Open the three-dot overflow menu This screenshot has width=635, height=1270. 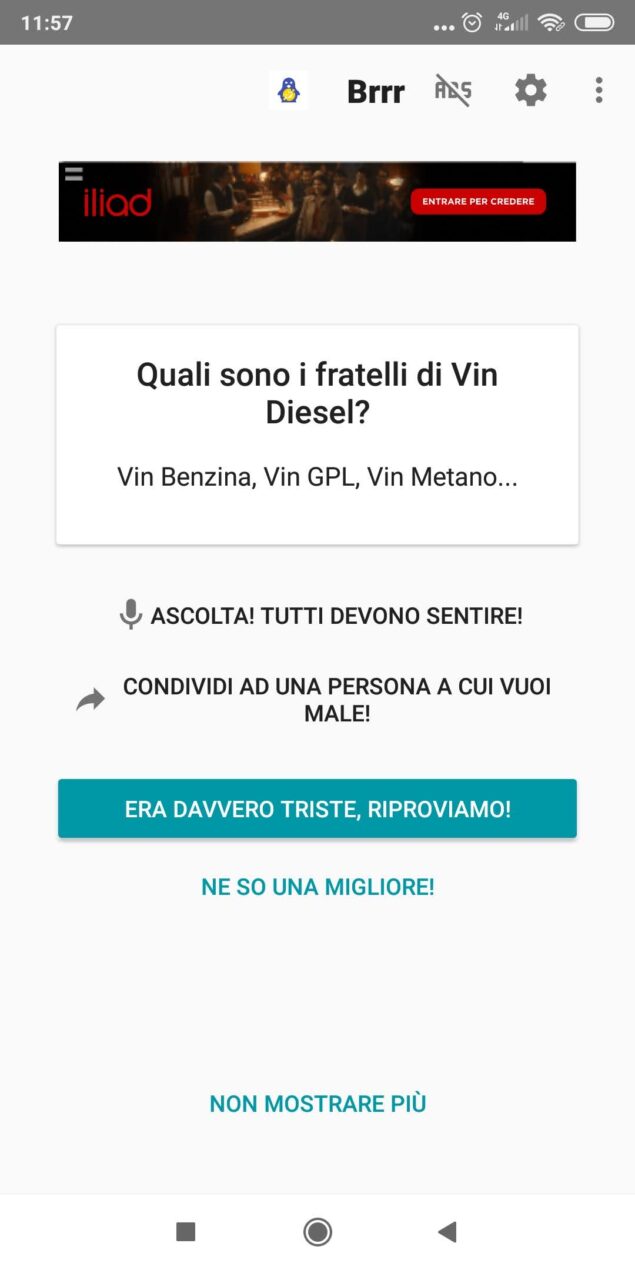coord(599,91)
